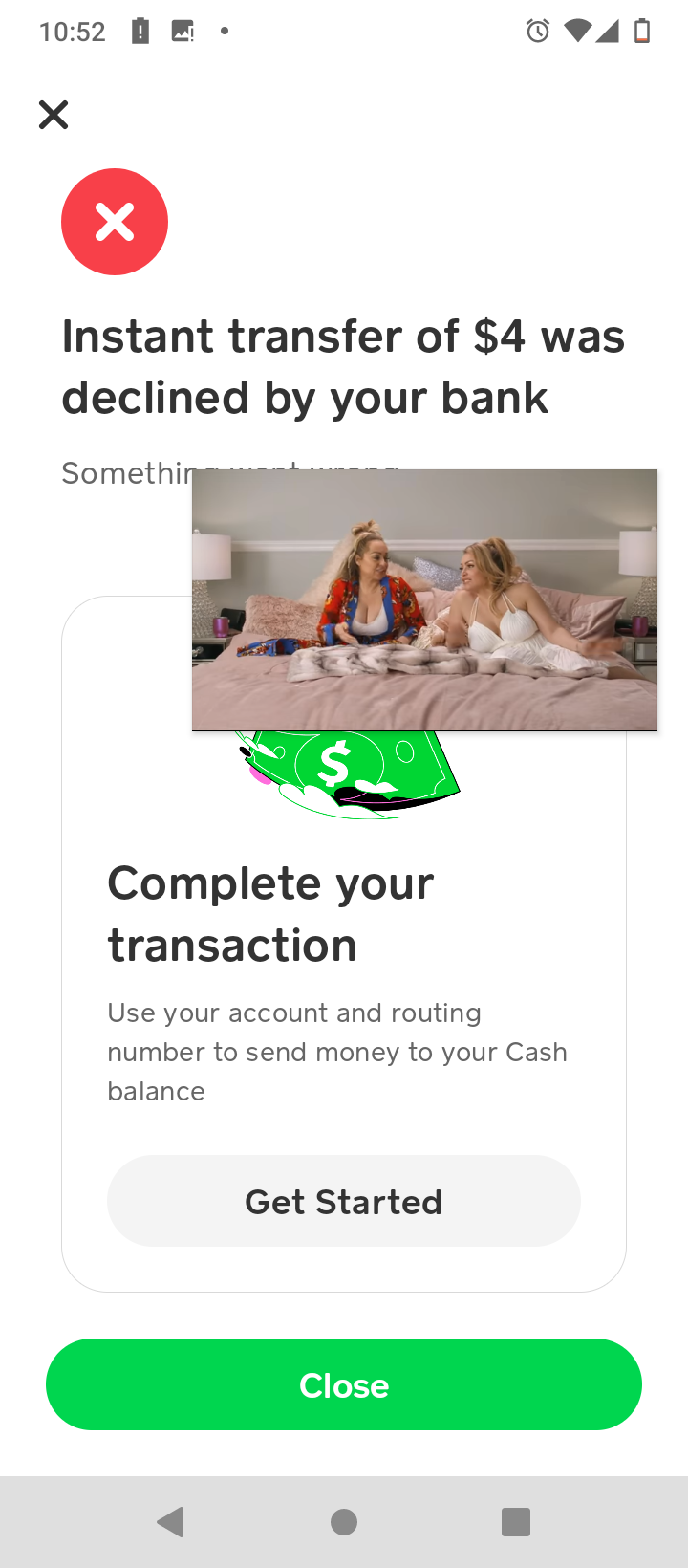Open recent apps from the navigation bar
The width and height of the screenshot is (688, 1568).
(516, 1522)
